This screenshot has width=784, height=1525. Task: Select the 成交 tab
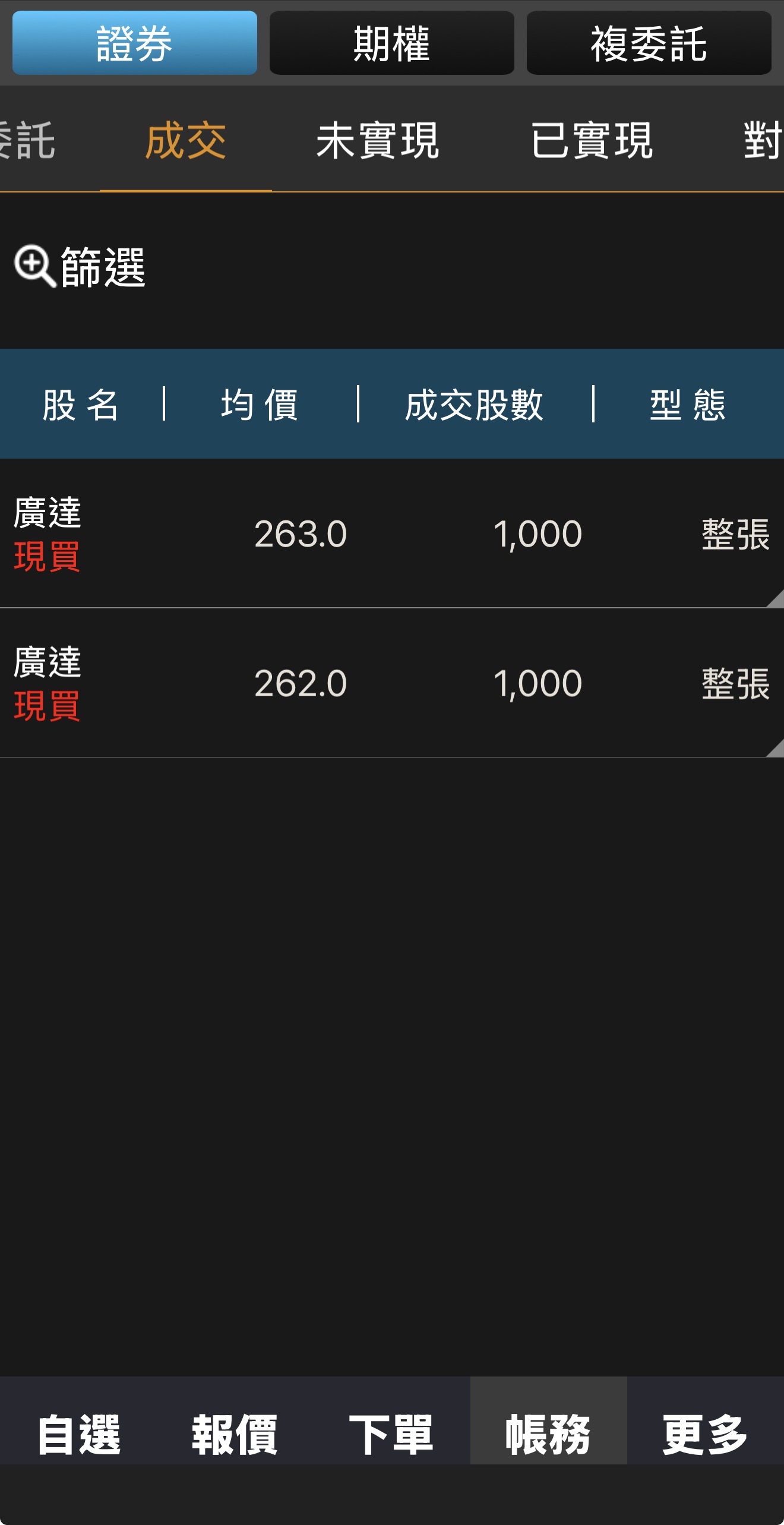185,141
